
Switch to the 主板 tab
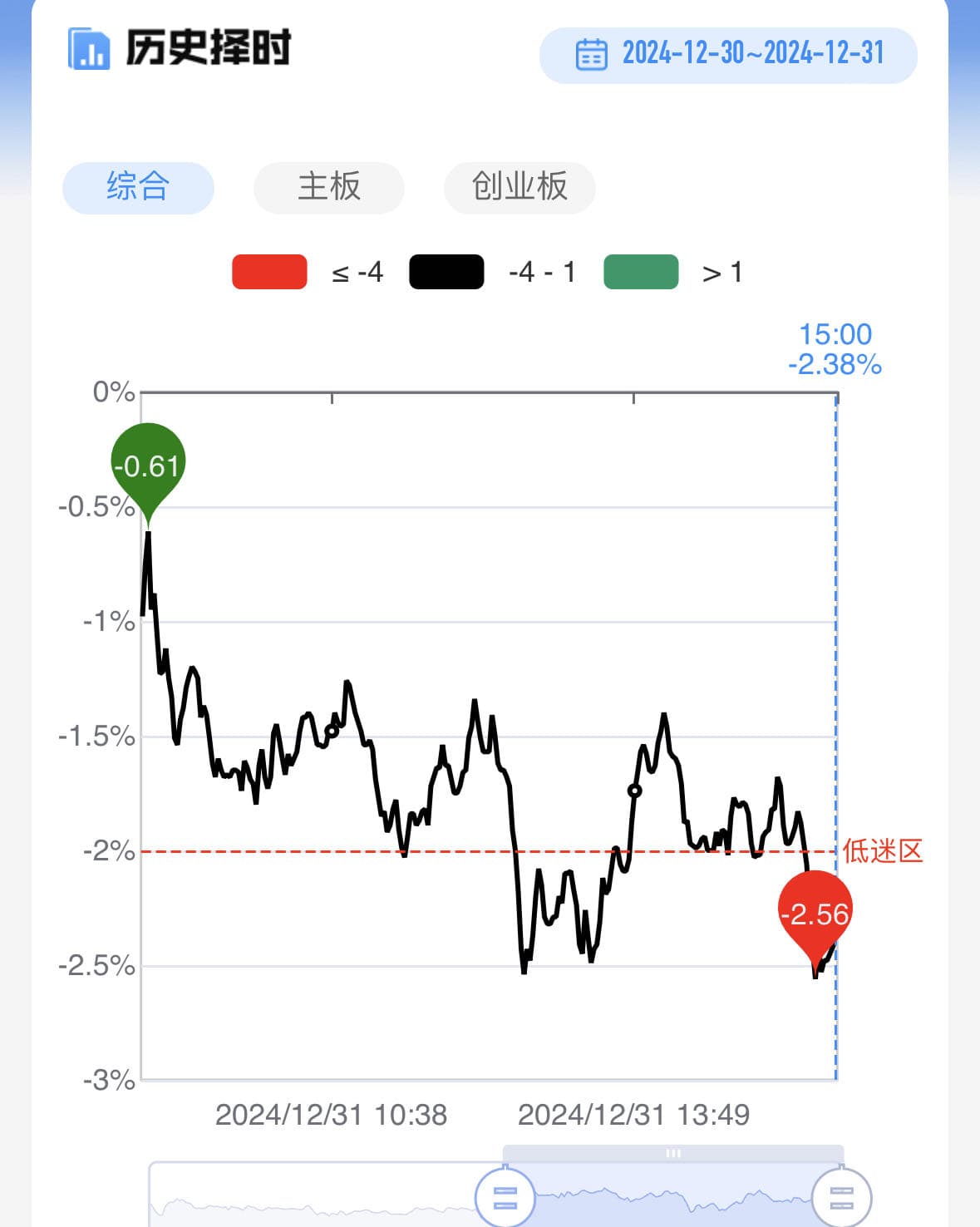point(329,187)
